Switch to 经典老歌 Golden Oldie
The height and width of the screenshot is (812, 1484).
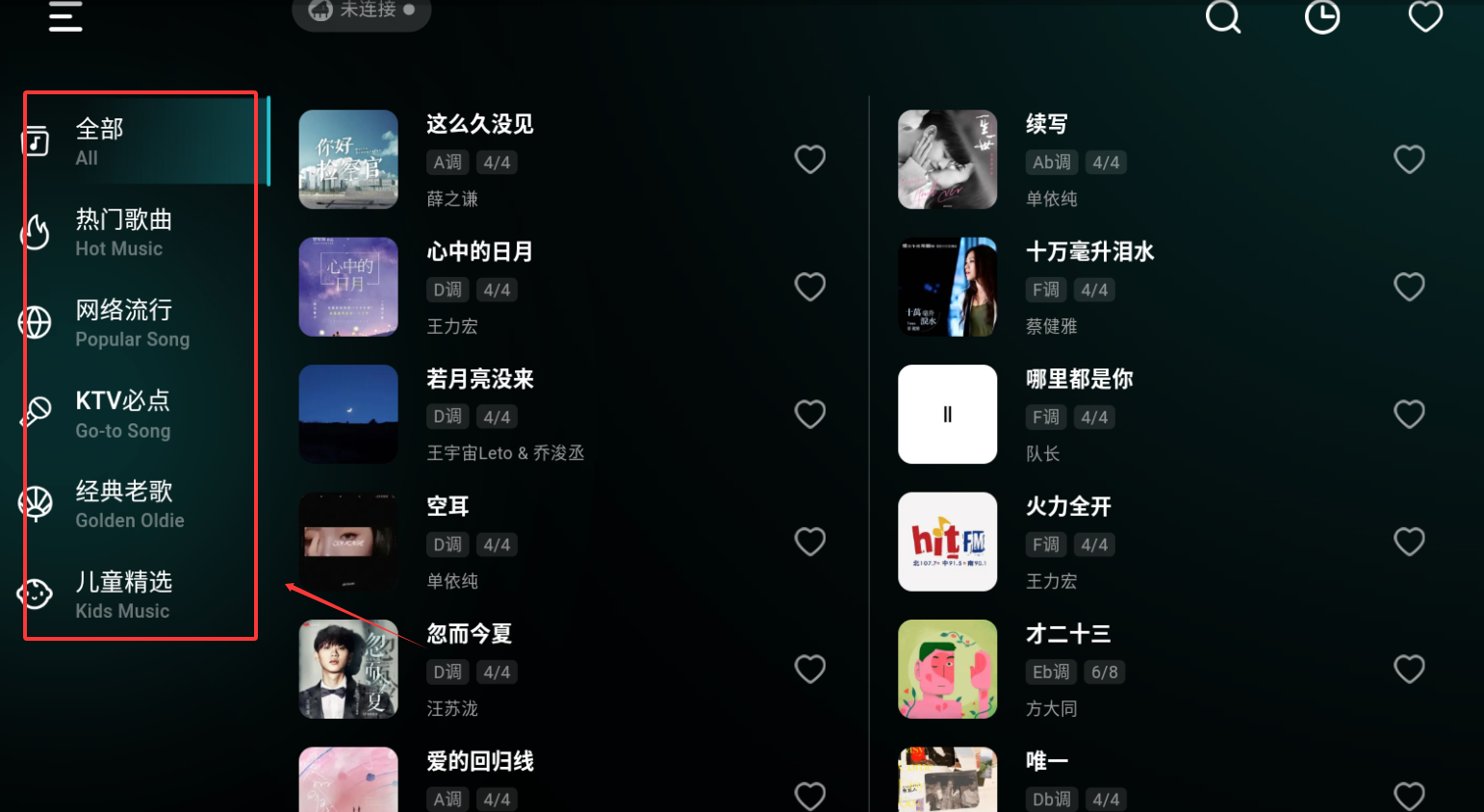click(135, 504)
